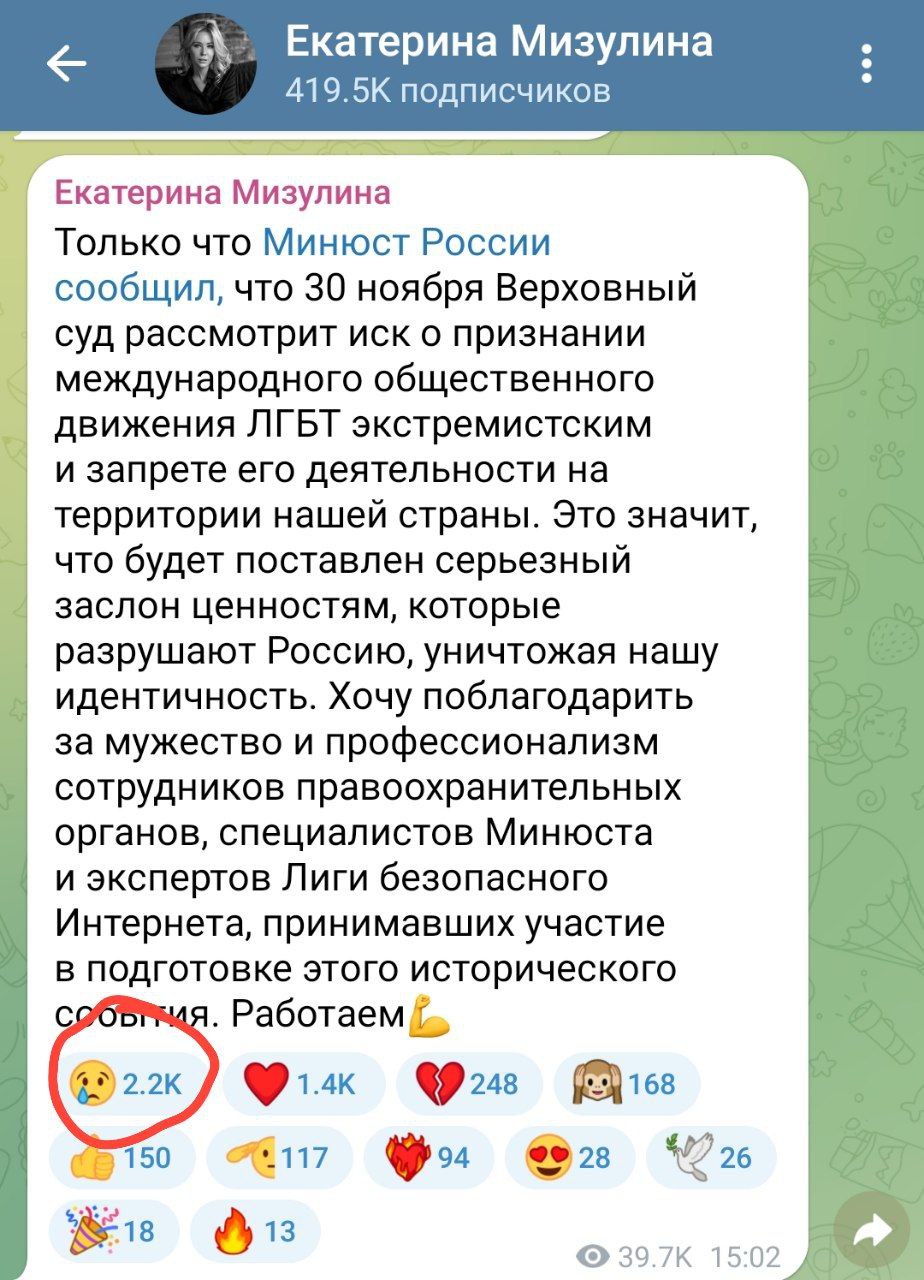This screenshot has width=924, height=1280.
Task: Tap the dove reaction 26
Action: pyautogui.click(x=713, y=1157)
